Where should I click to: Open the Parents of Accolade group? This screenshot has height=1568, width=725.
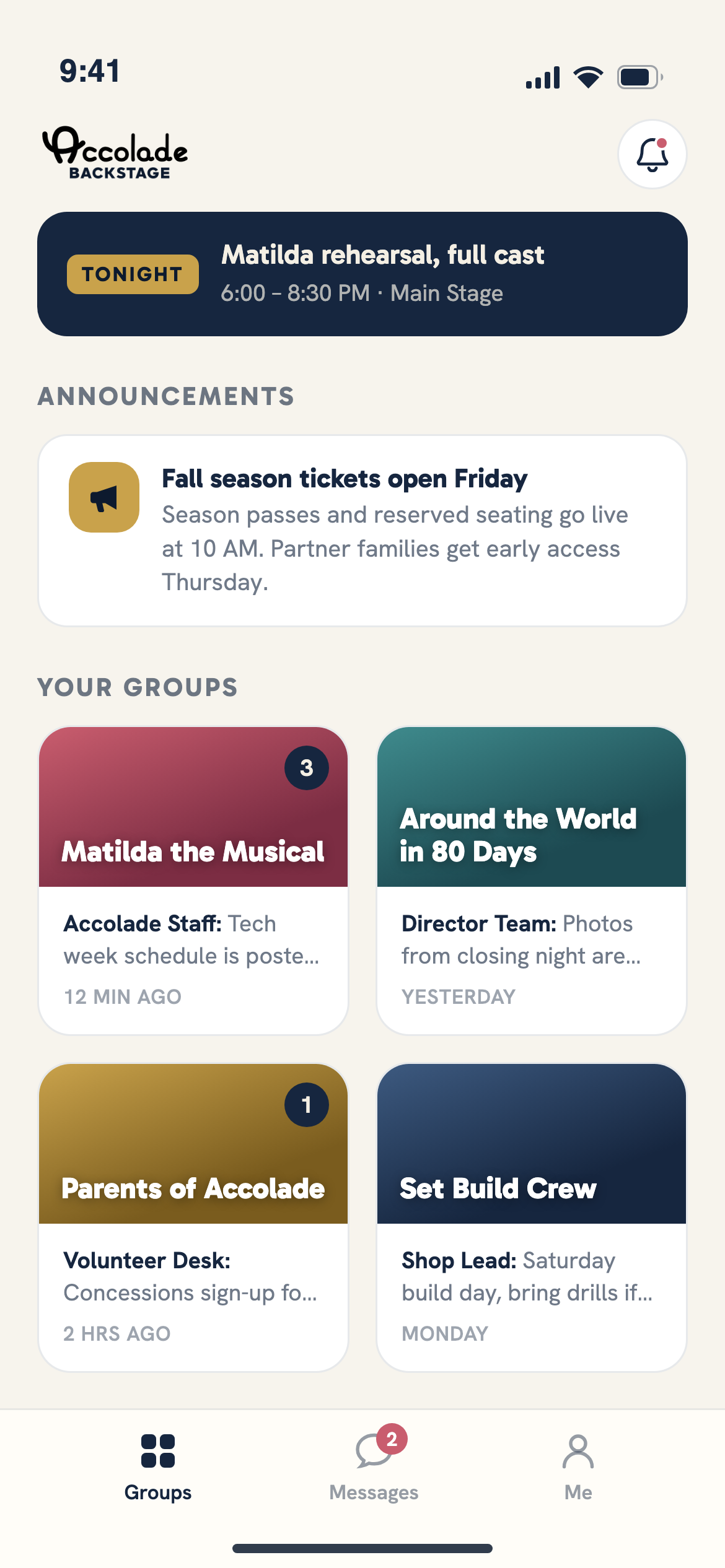[x=193, y=1217]
